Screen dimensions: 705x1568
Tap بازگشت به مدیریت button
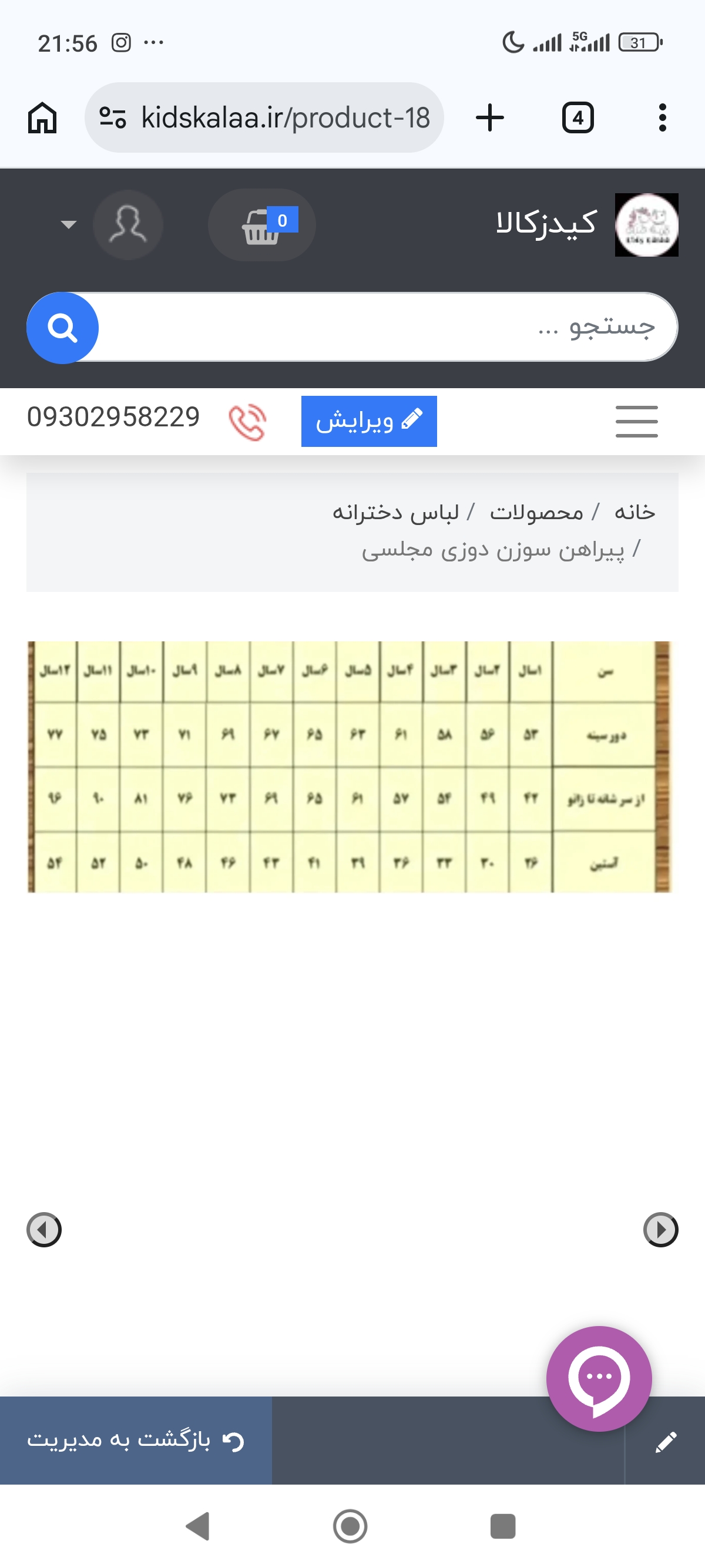(136, 1440)
